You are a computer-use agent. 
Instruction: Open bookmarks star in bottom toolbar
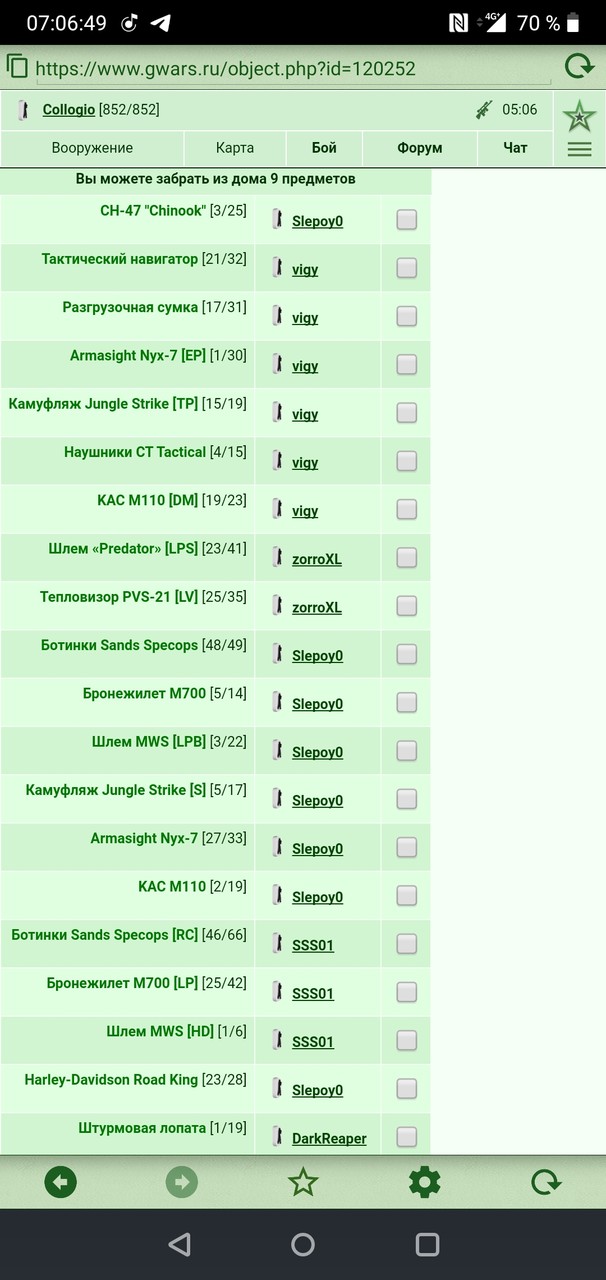tap(303, 1183)
